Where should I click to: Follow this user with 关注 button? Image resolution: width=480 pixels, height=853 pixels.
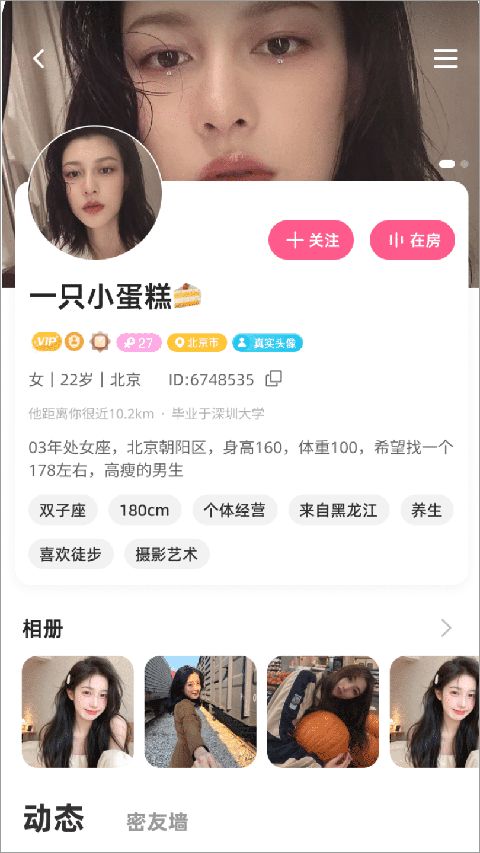(311, 240)
